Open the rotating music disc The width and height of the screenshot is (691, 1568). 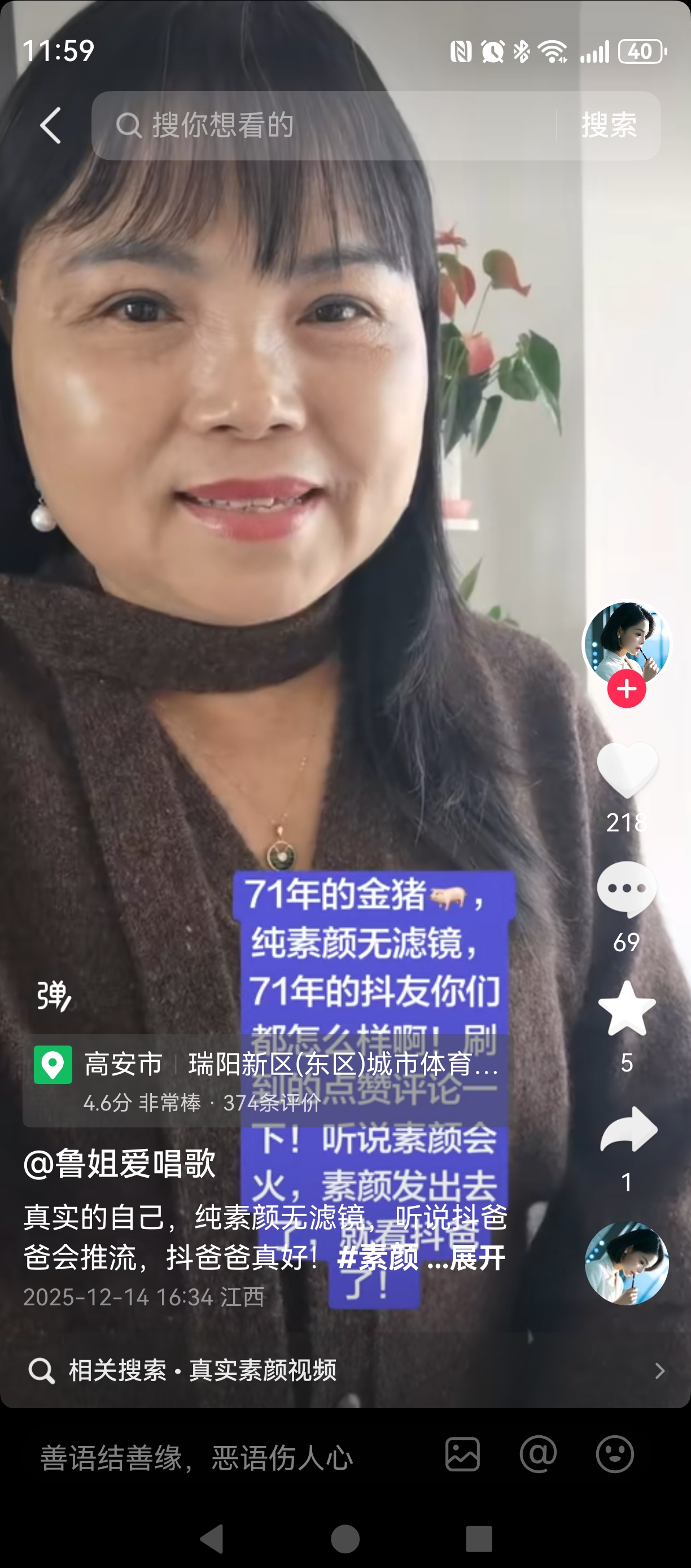coord(627,1263)
